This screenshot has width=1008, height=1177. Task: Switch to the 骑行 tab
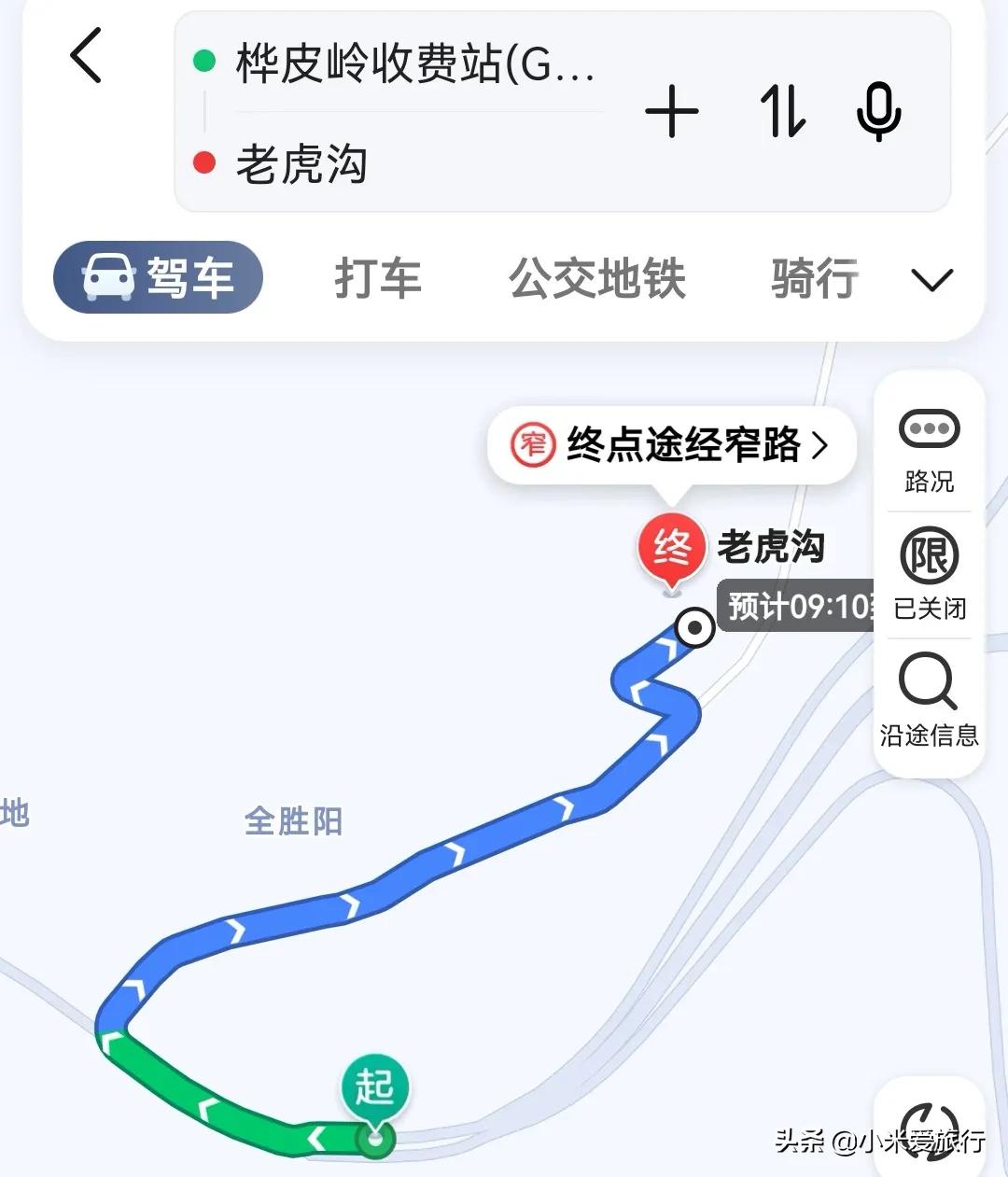pos(814,278)
